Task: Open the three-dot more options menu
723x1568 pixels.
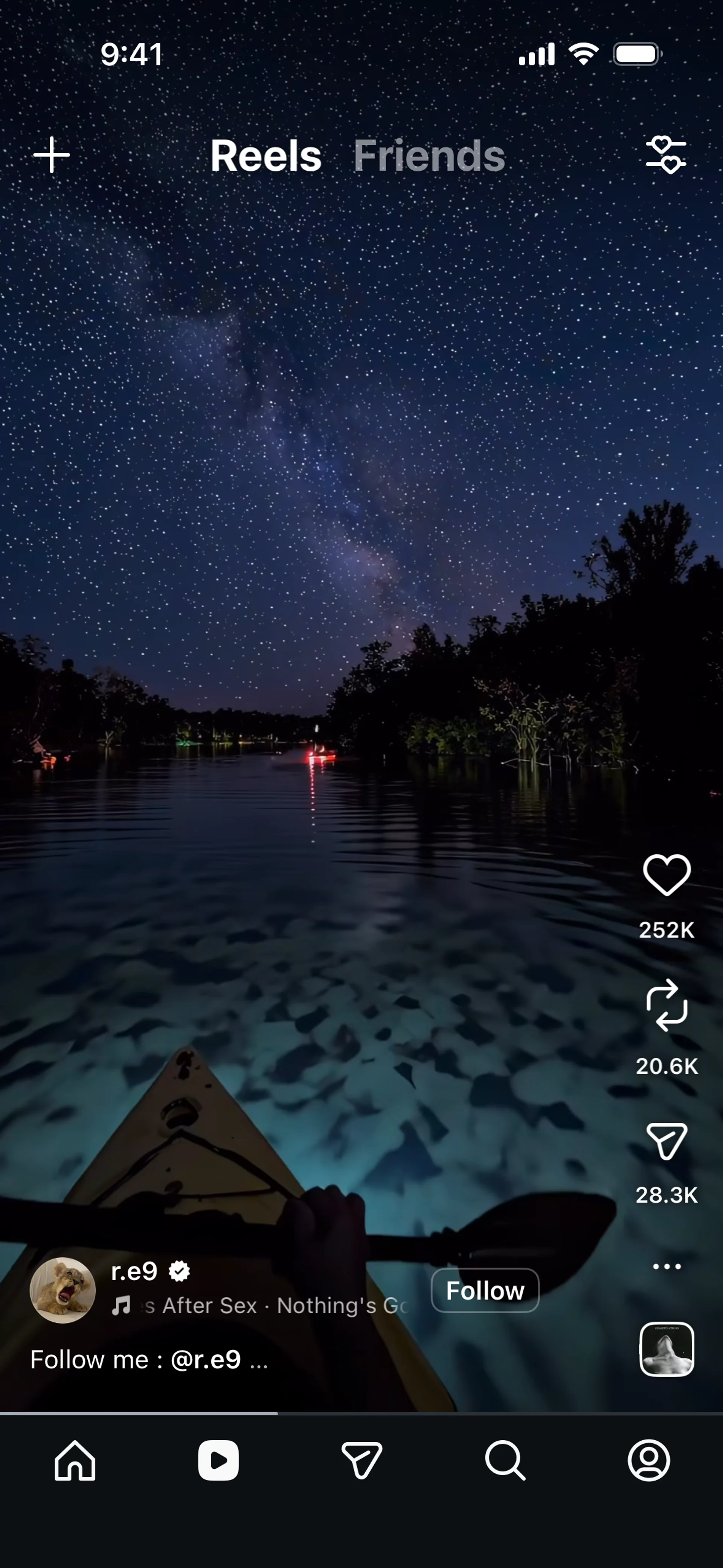Action: 667,1267
